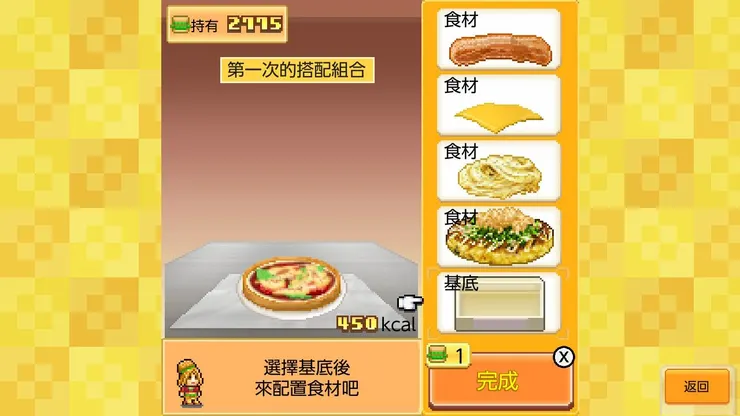
Task: Tap the 完成 finish button
Action: [x=497, y=382]
